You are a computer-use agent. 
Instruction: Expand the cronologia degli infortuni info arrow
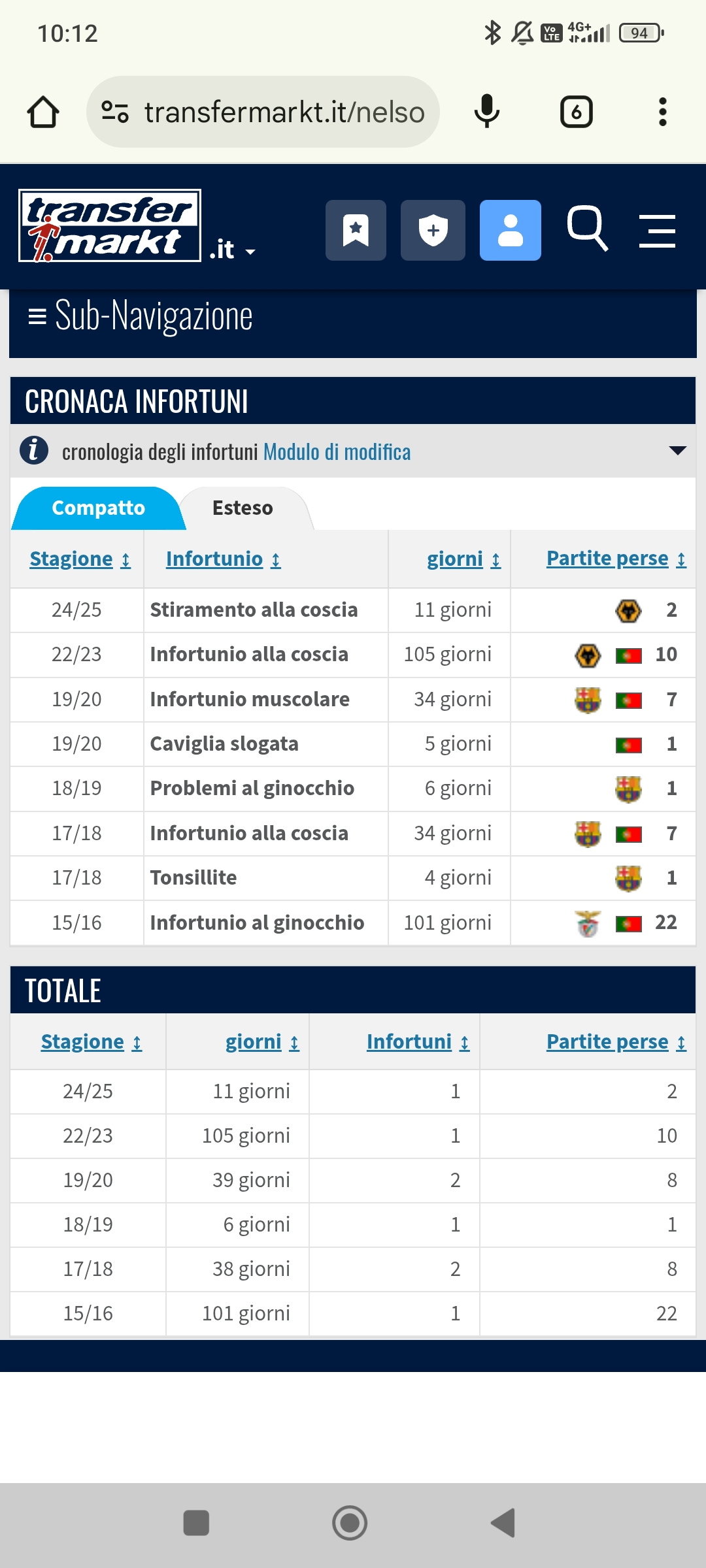[x=678, y=451]
